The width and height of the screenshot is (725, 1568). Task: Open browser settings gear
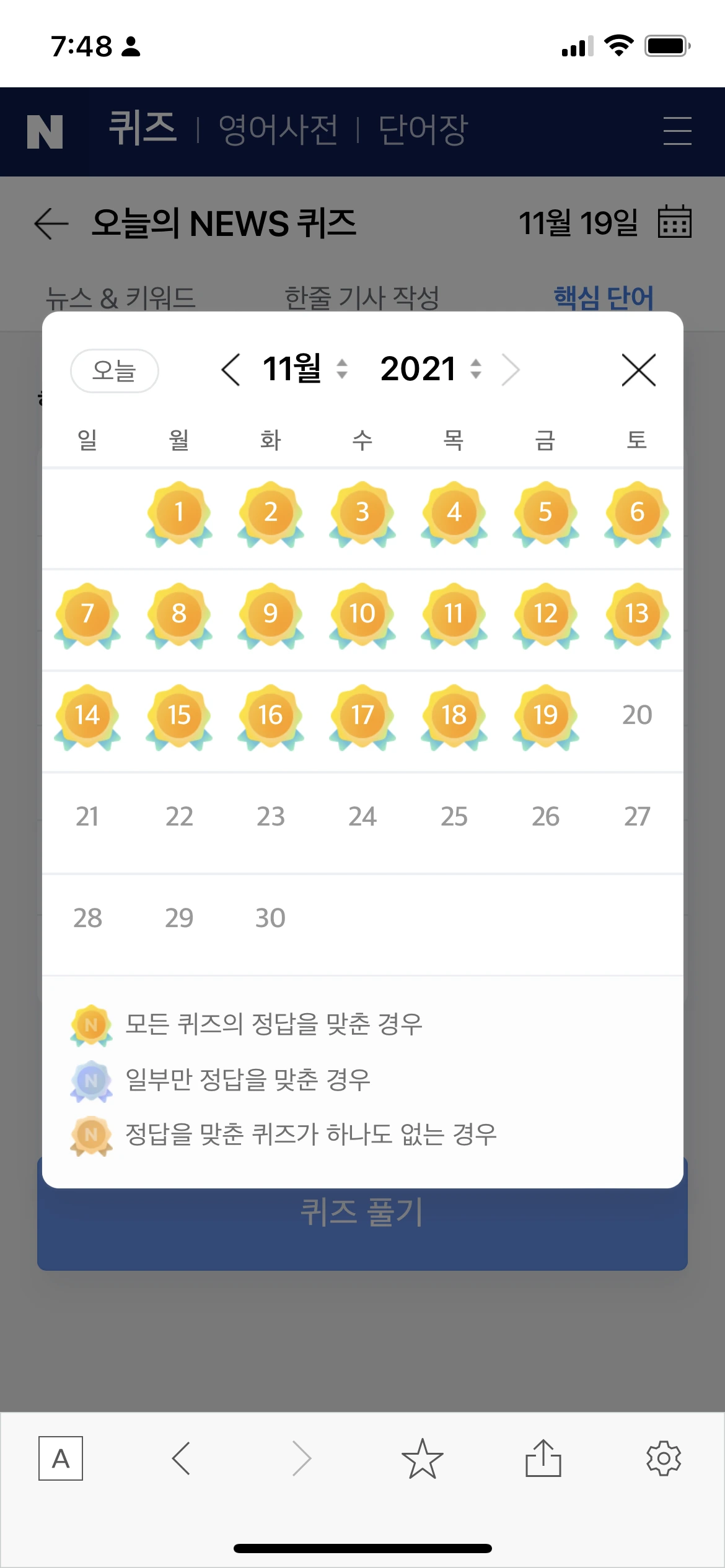point(664,1458)
